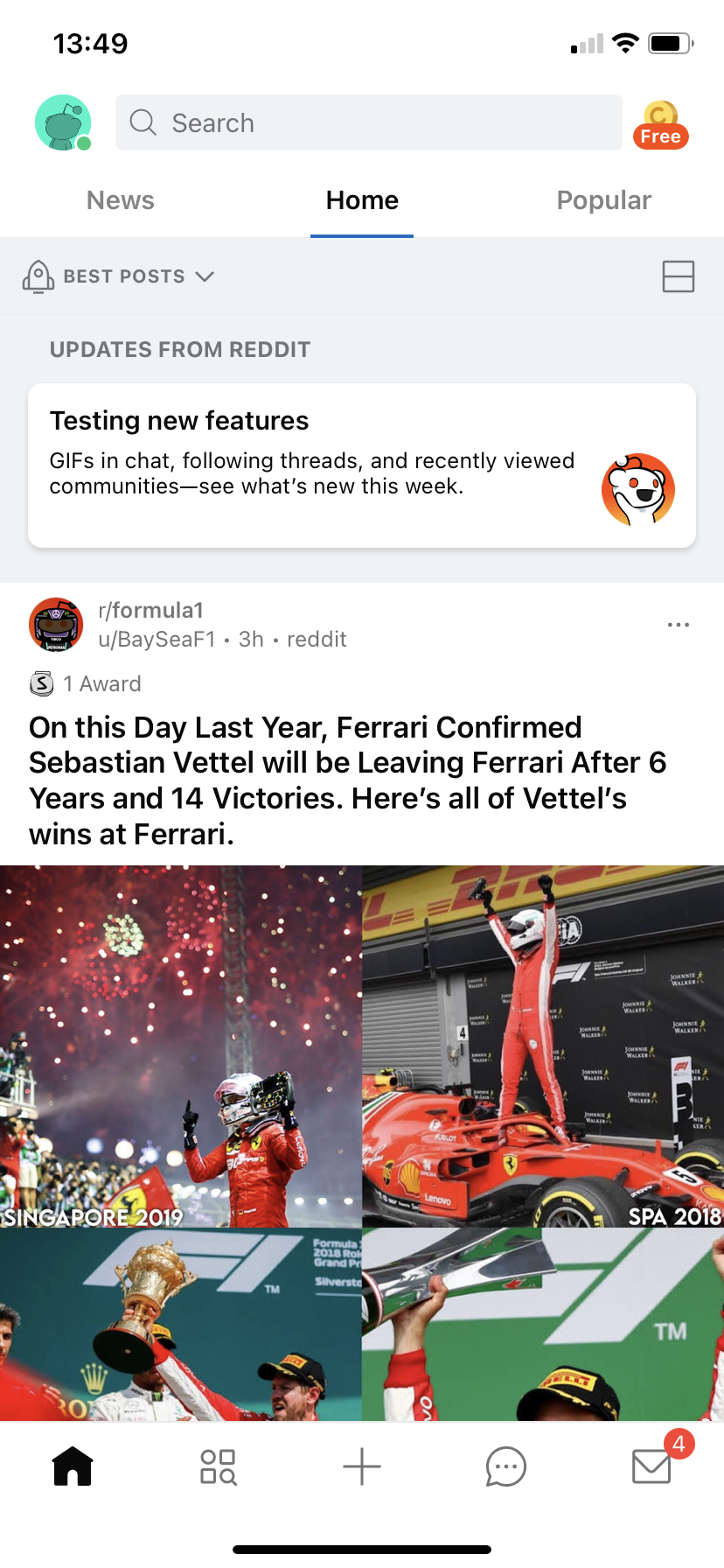Open the browse communities tab
The image size is (724, 1568).
[x=218, y=1466]
